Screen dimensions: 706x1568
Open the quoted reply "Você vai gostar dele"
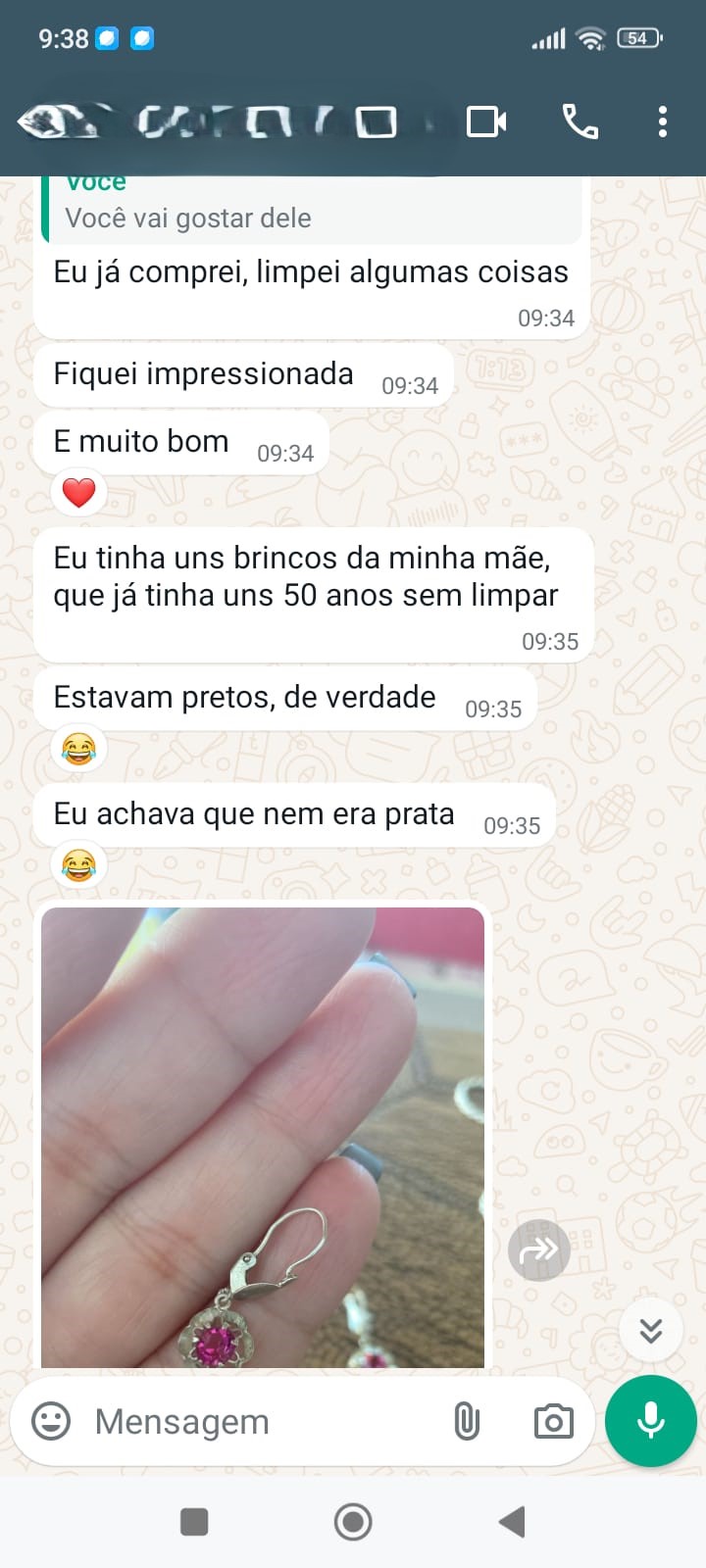click(312, 209)
